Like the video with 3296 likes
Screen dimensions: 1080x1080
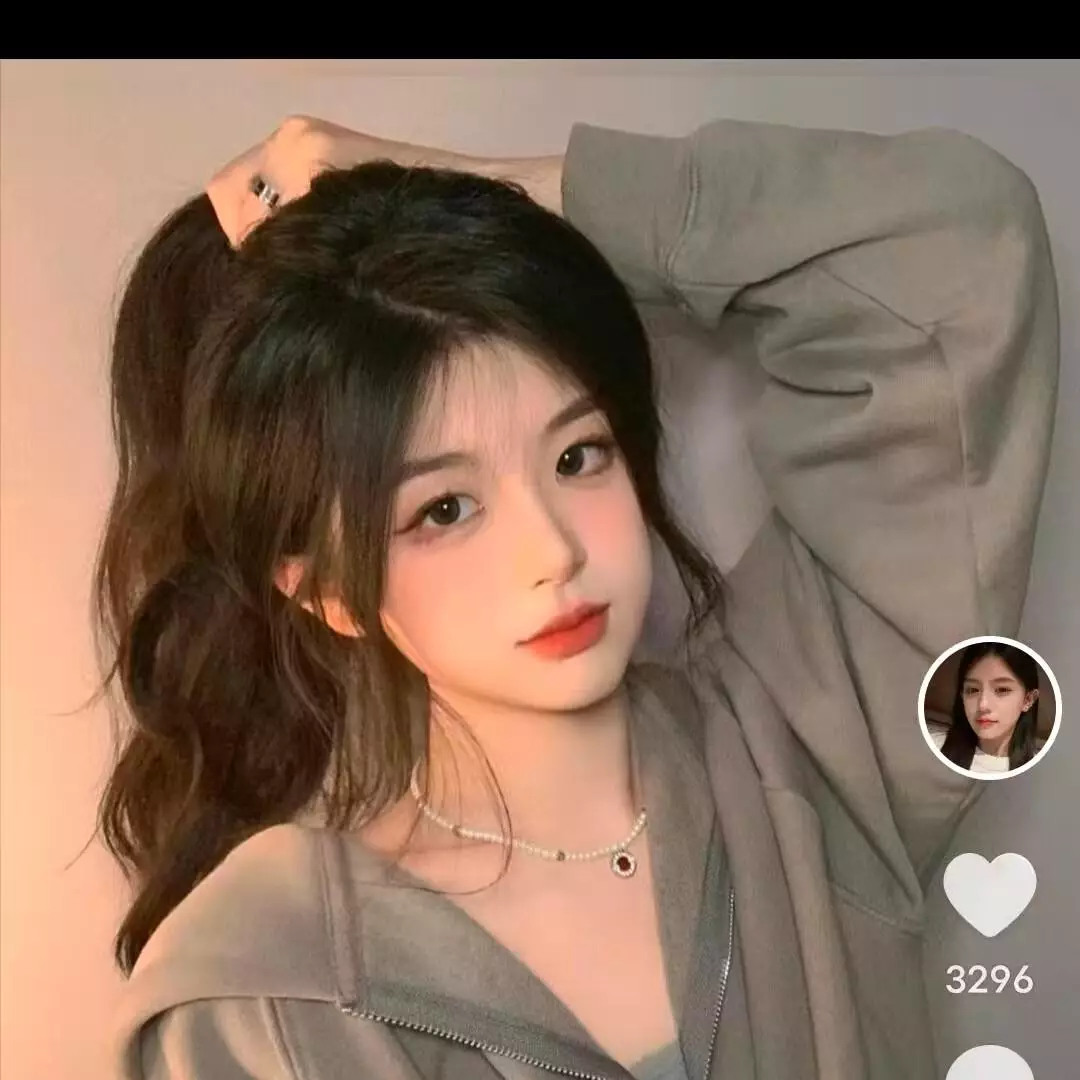click(x=989, y=895)
